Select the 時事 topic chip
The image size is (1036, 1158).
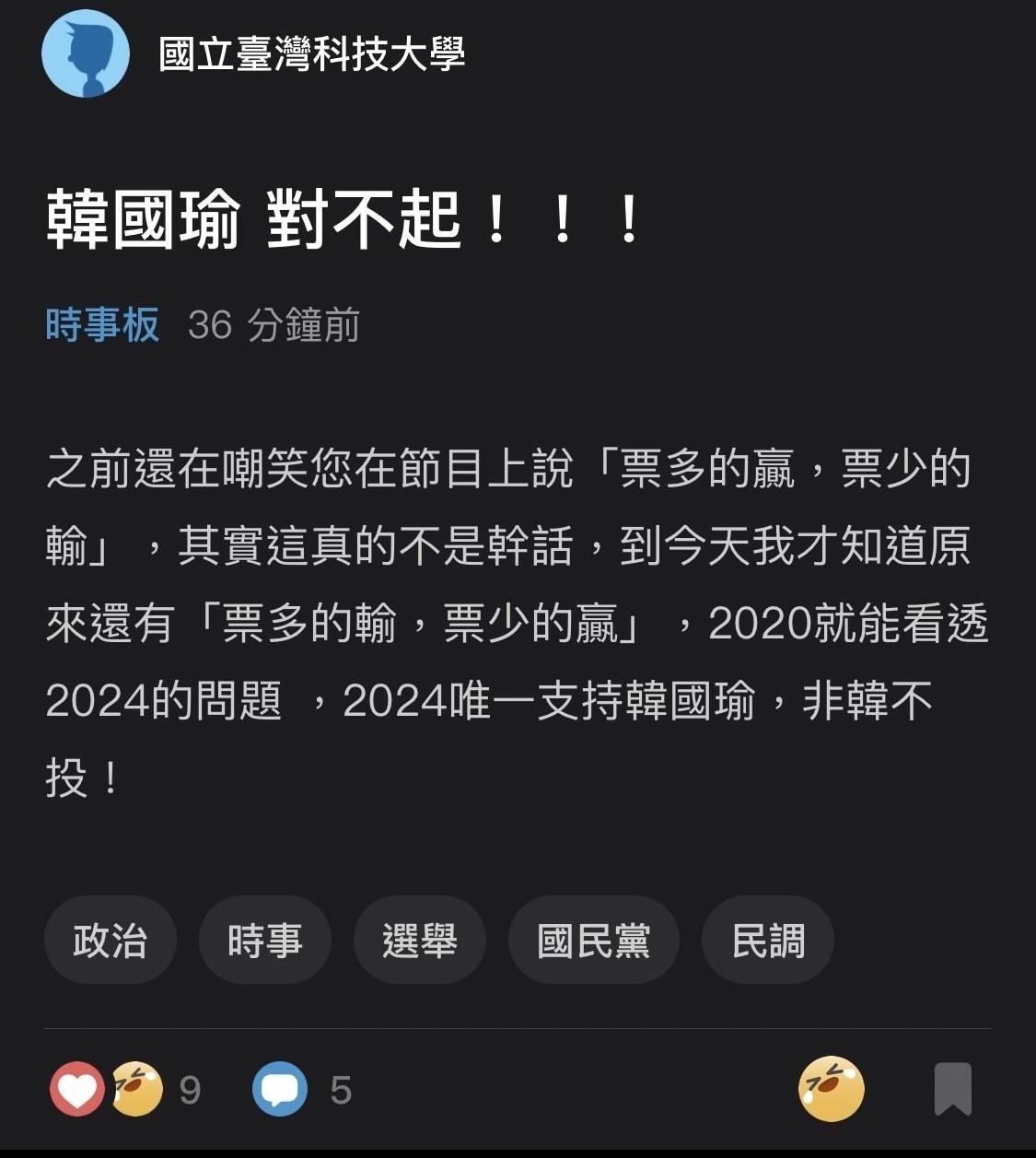264,941
